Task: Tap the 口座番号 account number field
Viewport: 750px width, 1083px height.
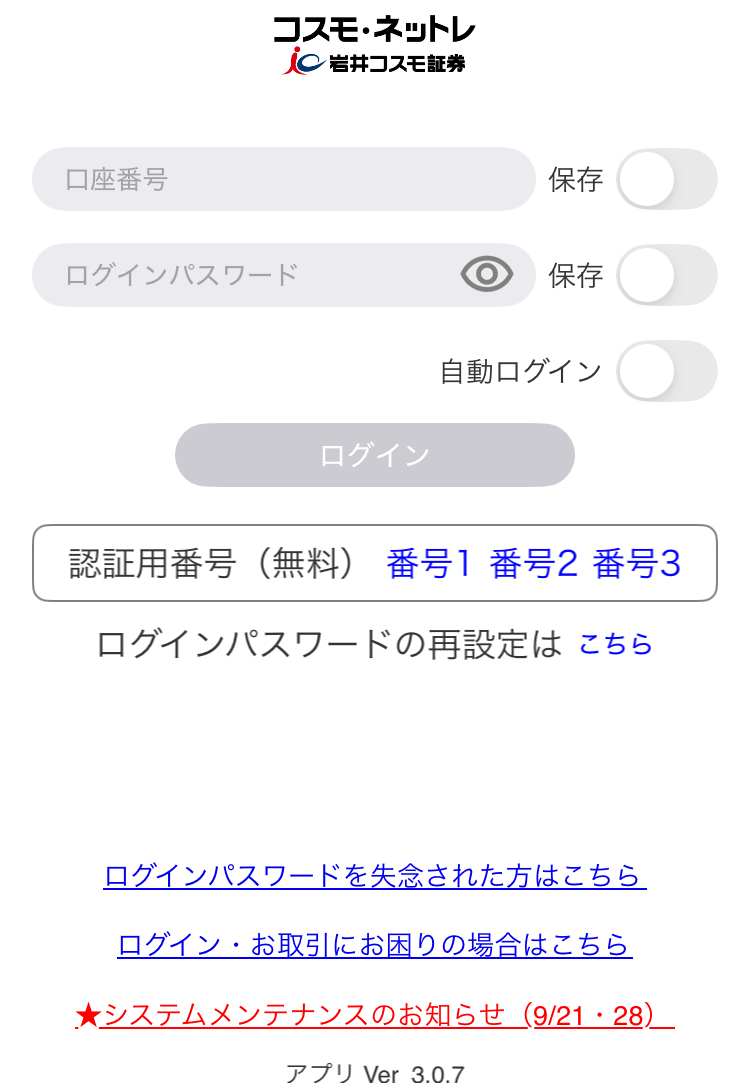Action: coord(283,180)
